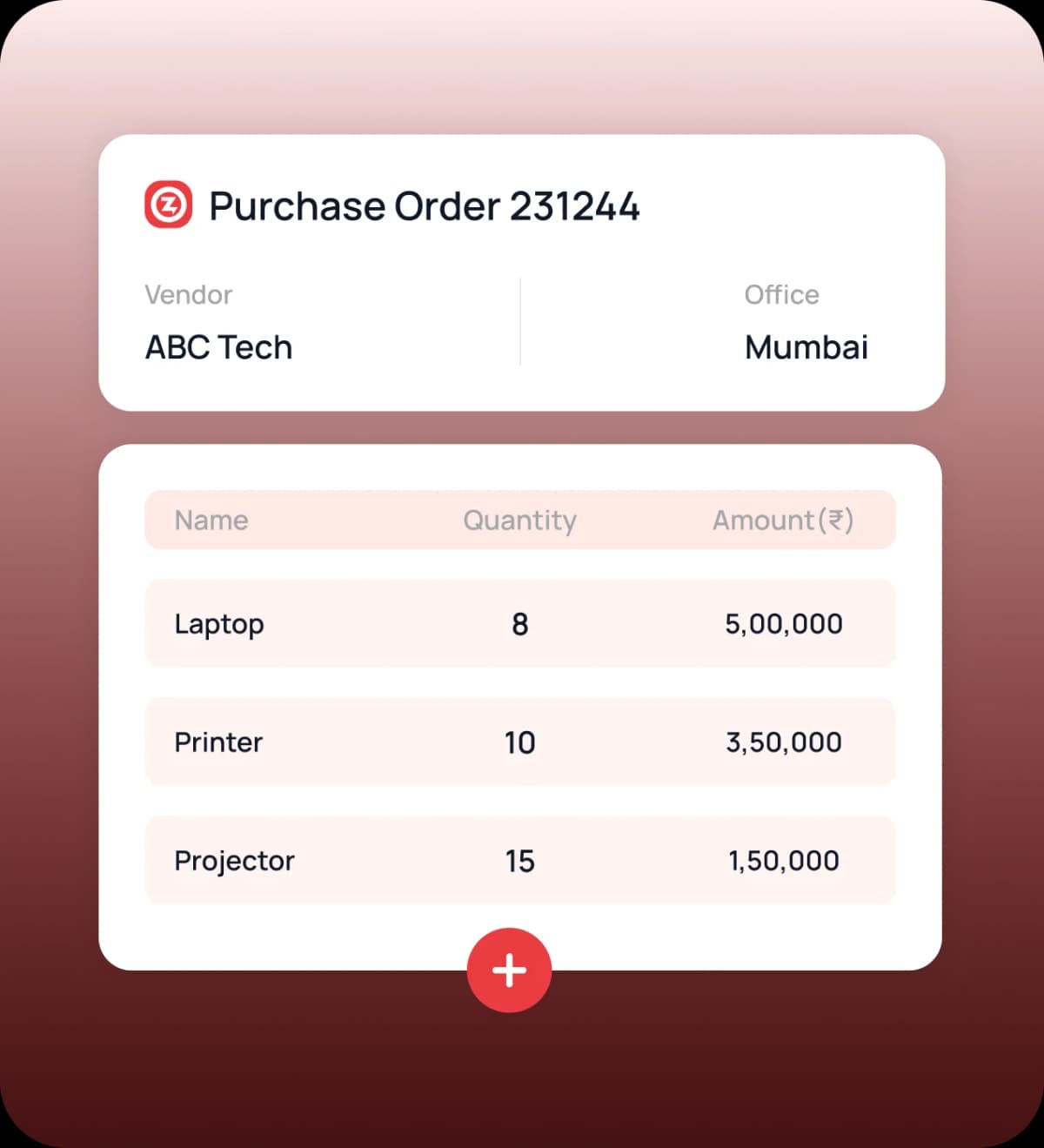Screen dimensions: 1044x1148
Task: Click Laptop quantity value 8
Action: [519, 623]
